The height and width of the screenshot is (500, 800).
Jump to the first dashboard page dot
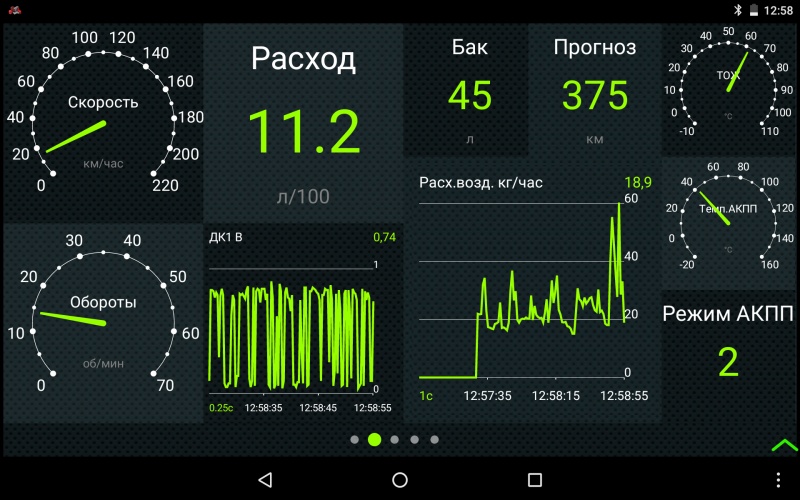click(x=355, y=439)
